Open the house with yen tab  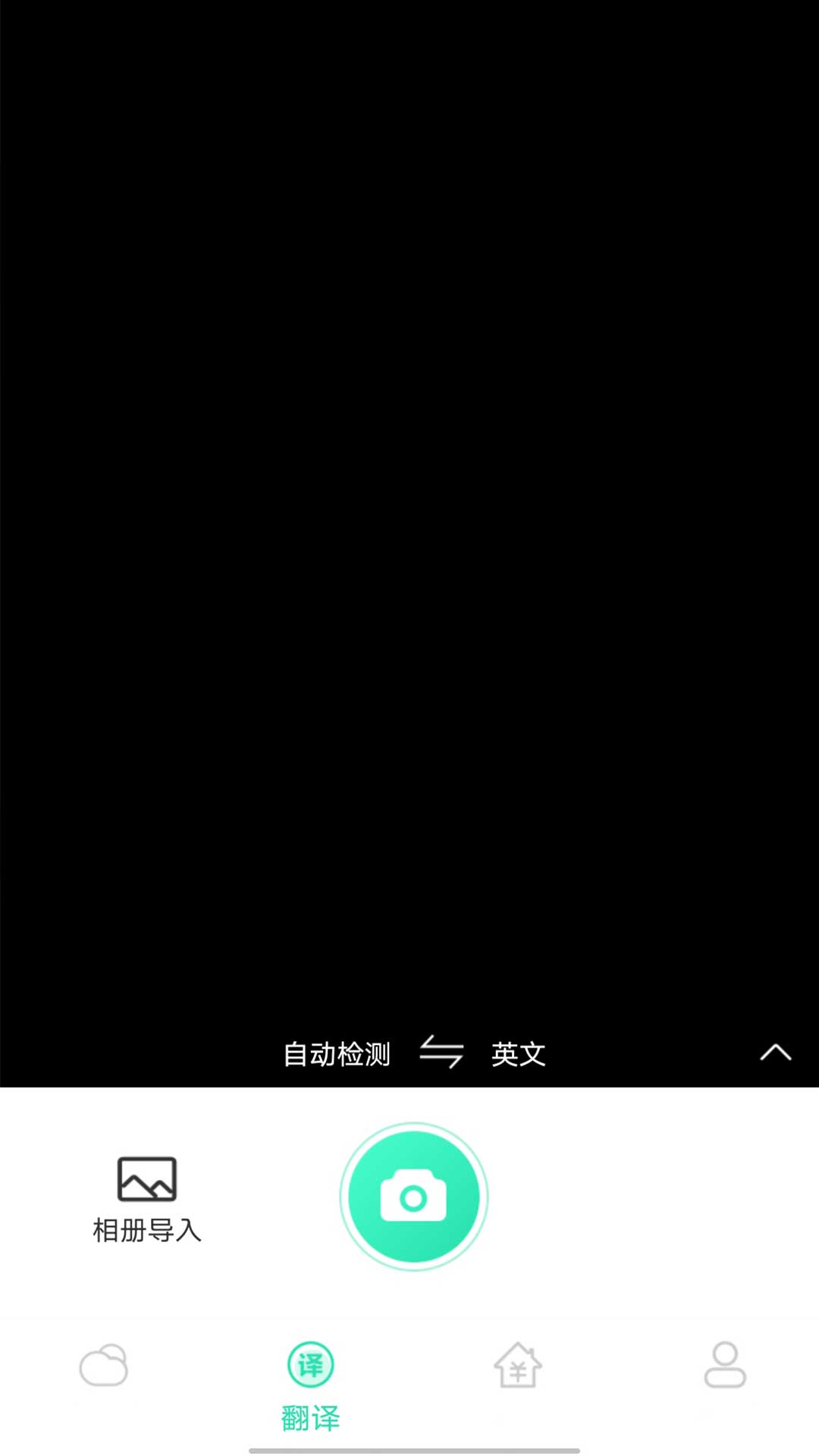(x=518, y=1365)
